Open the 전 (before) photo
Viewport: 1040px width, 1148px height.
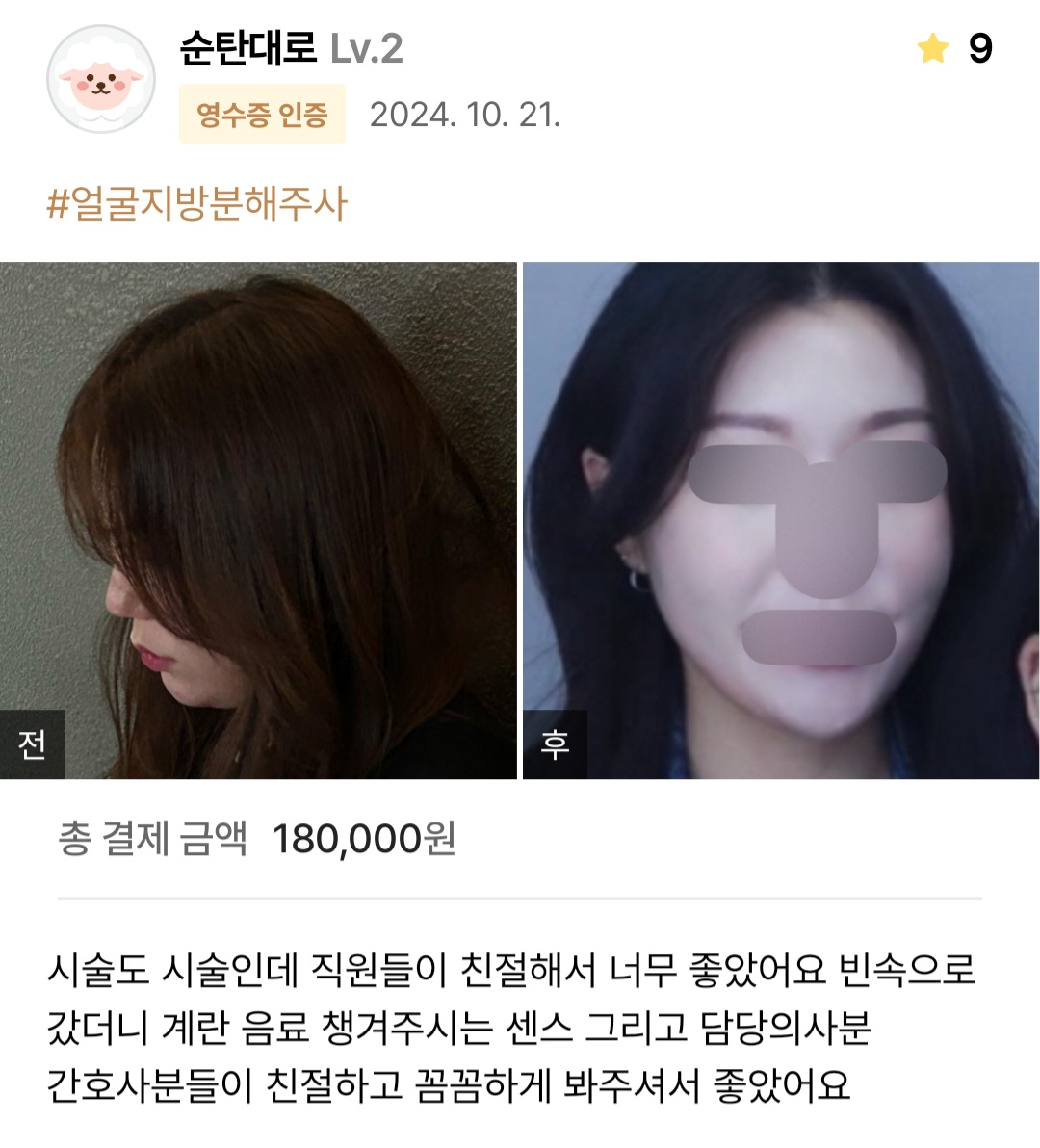(x=258, y=520)
